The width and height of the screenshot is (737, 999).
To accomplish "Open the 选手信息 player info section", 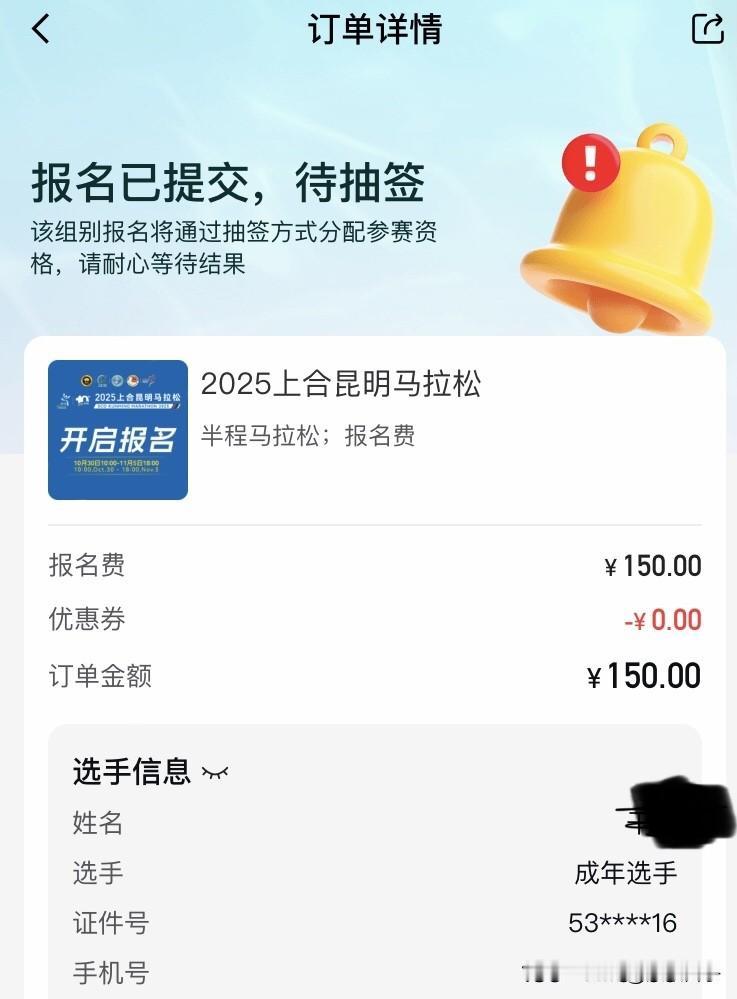I will [x=130, y=772].
